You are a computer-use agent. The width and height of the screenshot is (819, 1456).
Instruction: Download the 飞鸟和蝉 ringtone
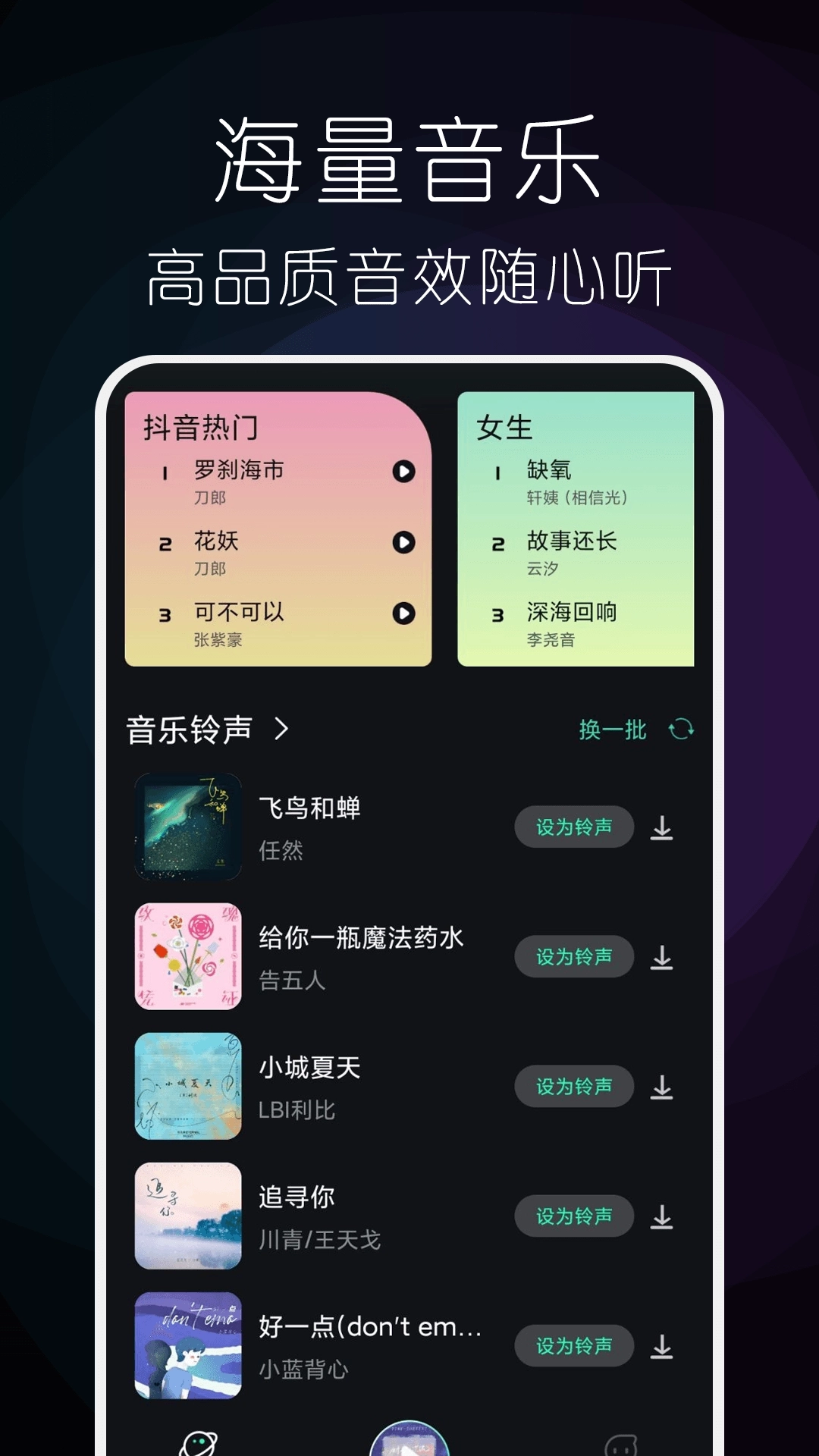(x=663, y=827)
